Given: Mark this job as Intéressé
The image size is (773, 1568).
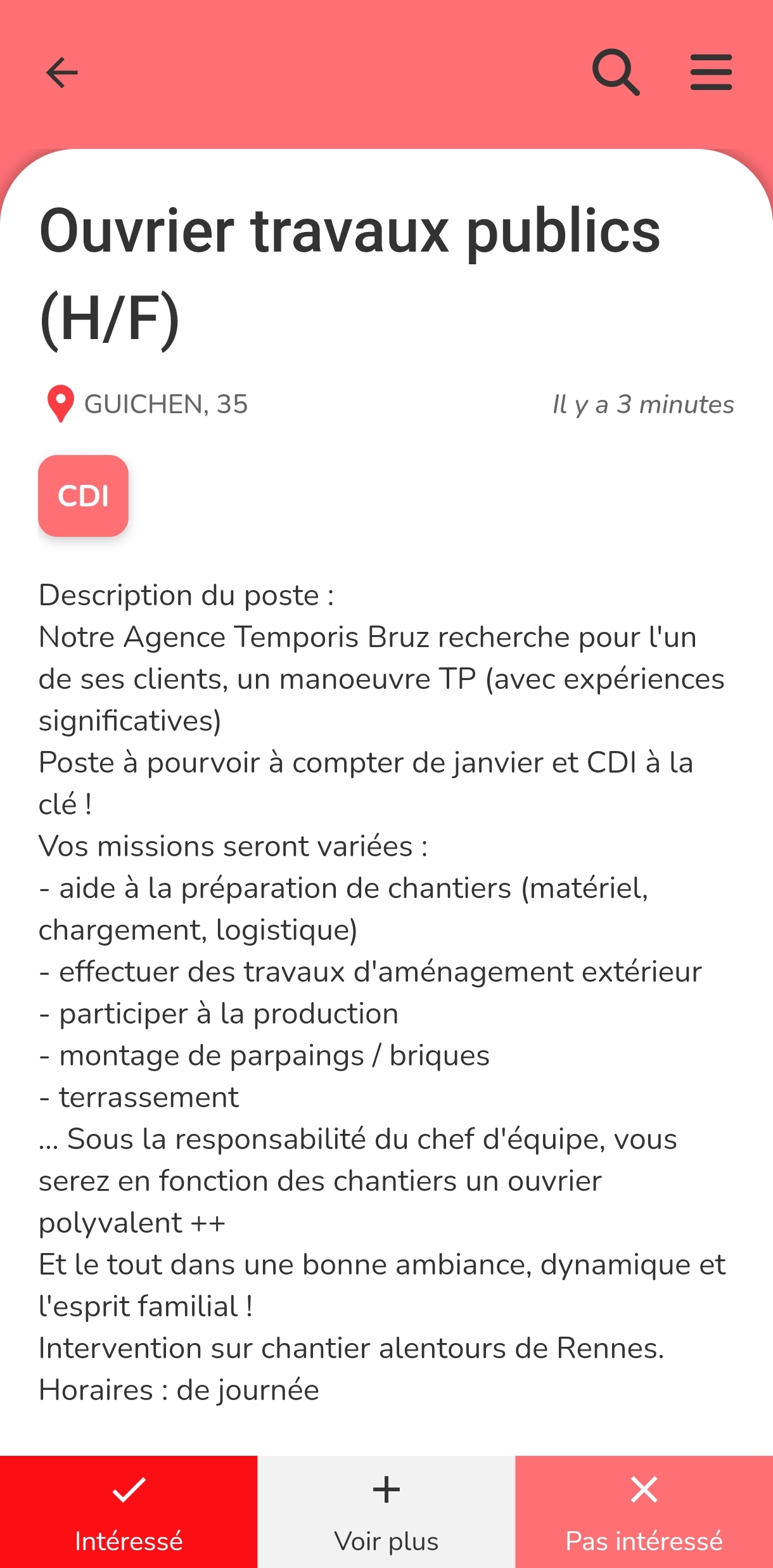Looking at the screenshot, I should tap(129, 1512).
